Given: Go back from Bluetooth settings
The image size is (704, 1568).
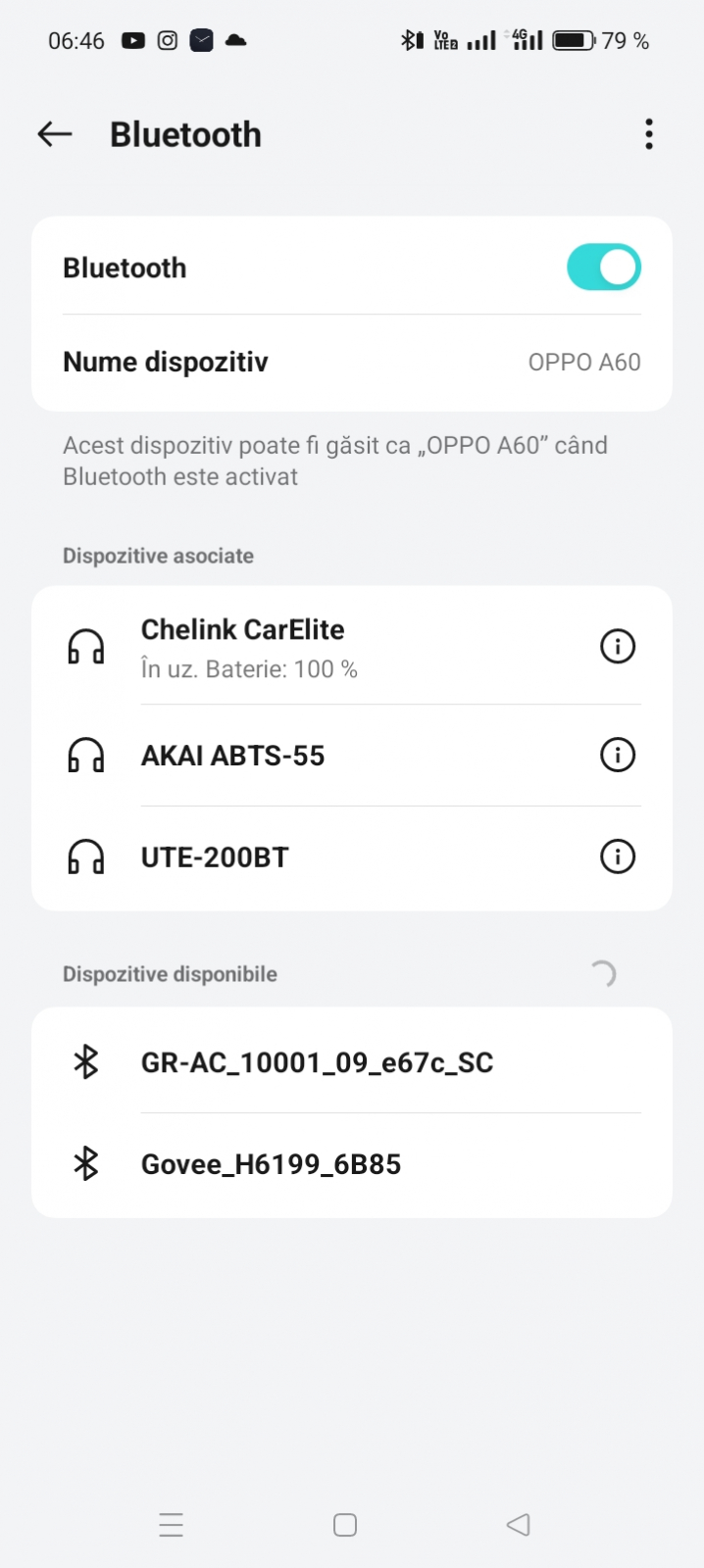Looking at the screenshot, I should tap(55, 134).
